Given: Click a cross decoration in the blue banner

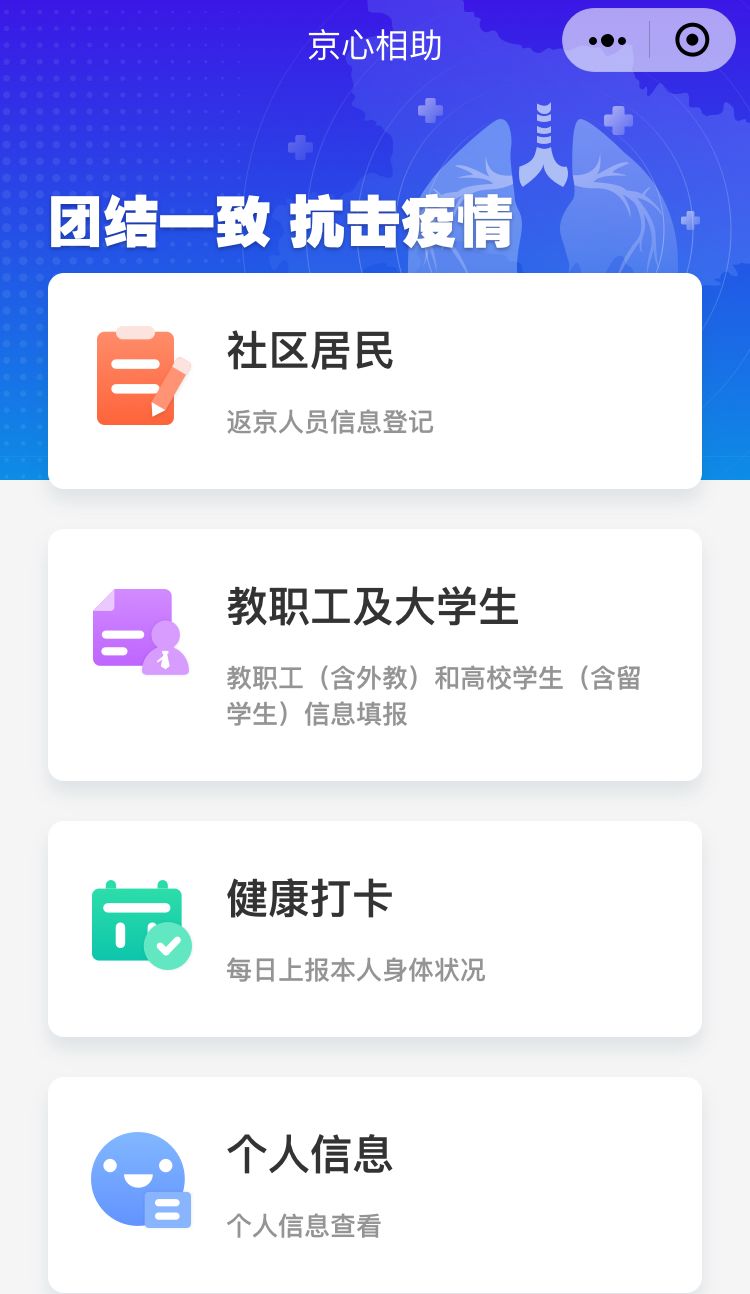Looking at the screenshot, I should tap(430, 112).
